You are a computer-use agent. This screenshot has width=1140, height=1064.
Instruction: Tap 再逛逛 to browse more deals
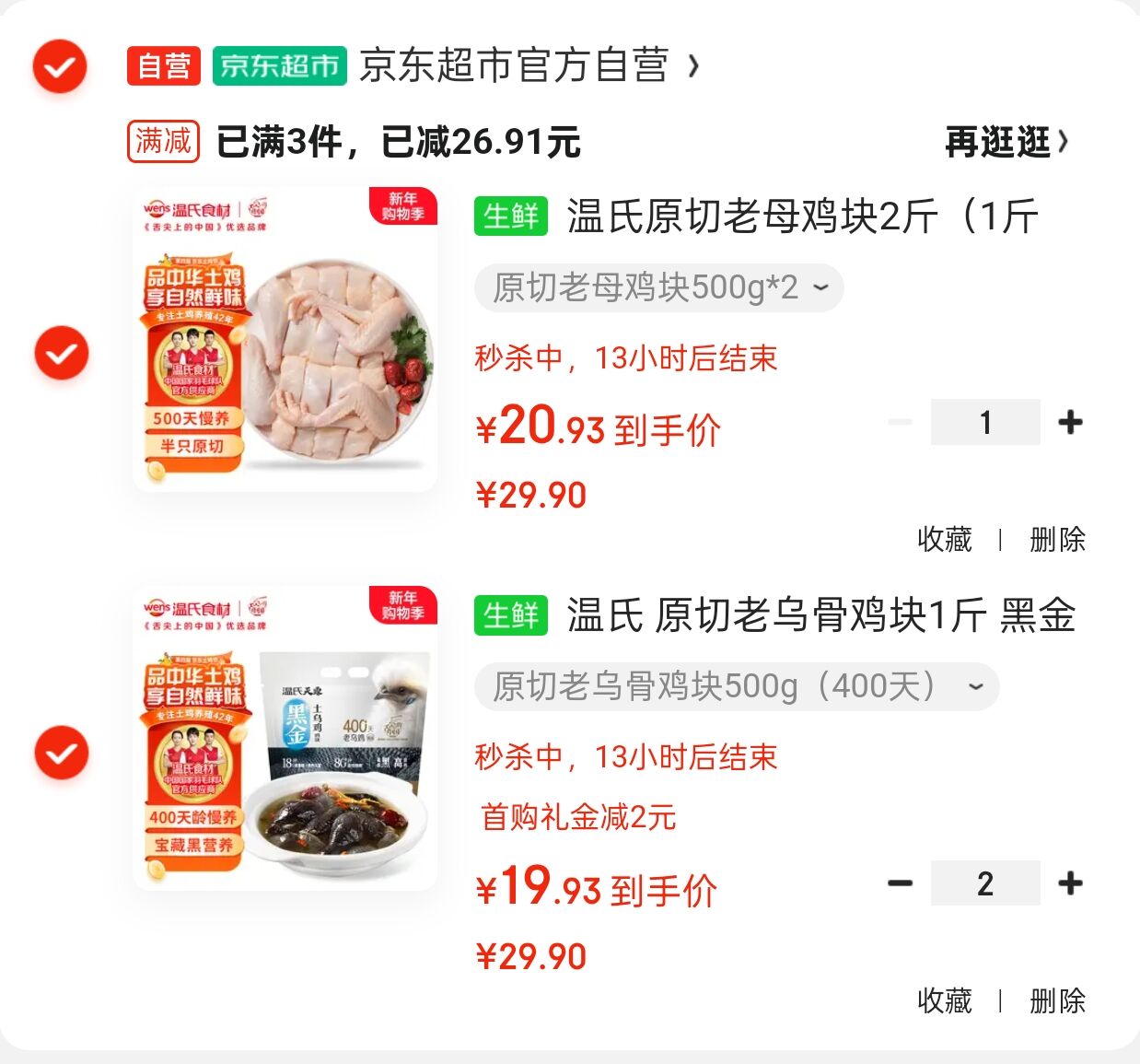coord(1006,142)
